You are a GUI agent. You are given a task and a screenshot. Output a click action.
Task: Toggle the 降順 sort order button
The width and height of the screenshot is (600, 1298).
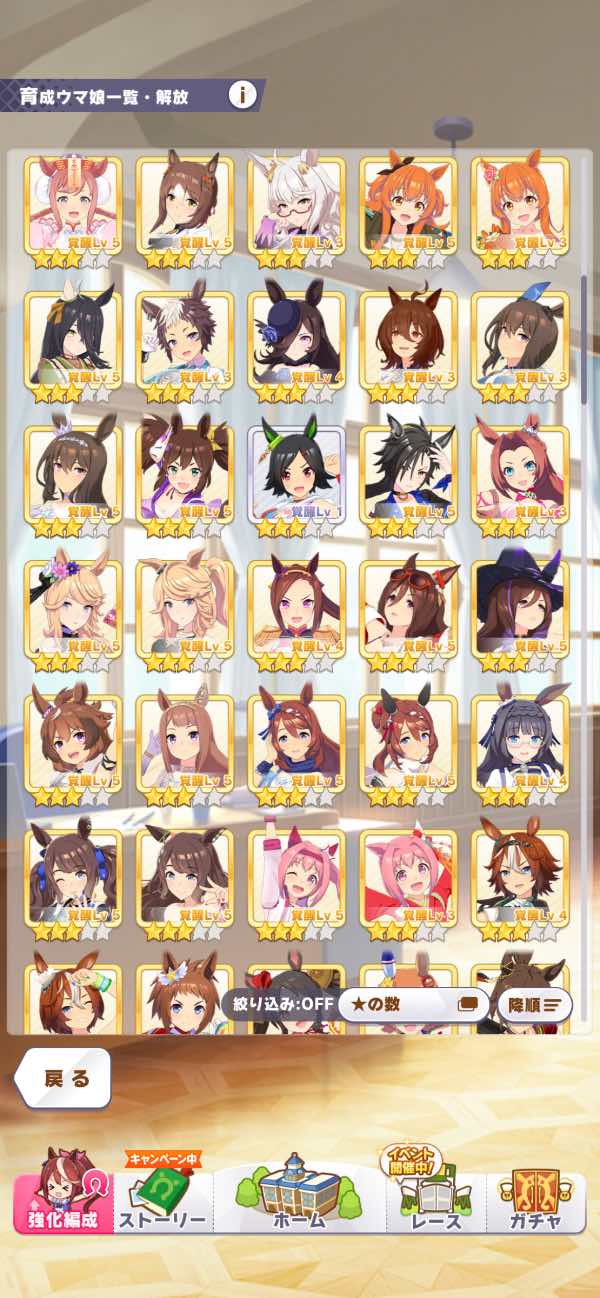pos(534,1004)
